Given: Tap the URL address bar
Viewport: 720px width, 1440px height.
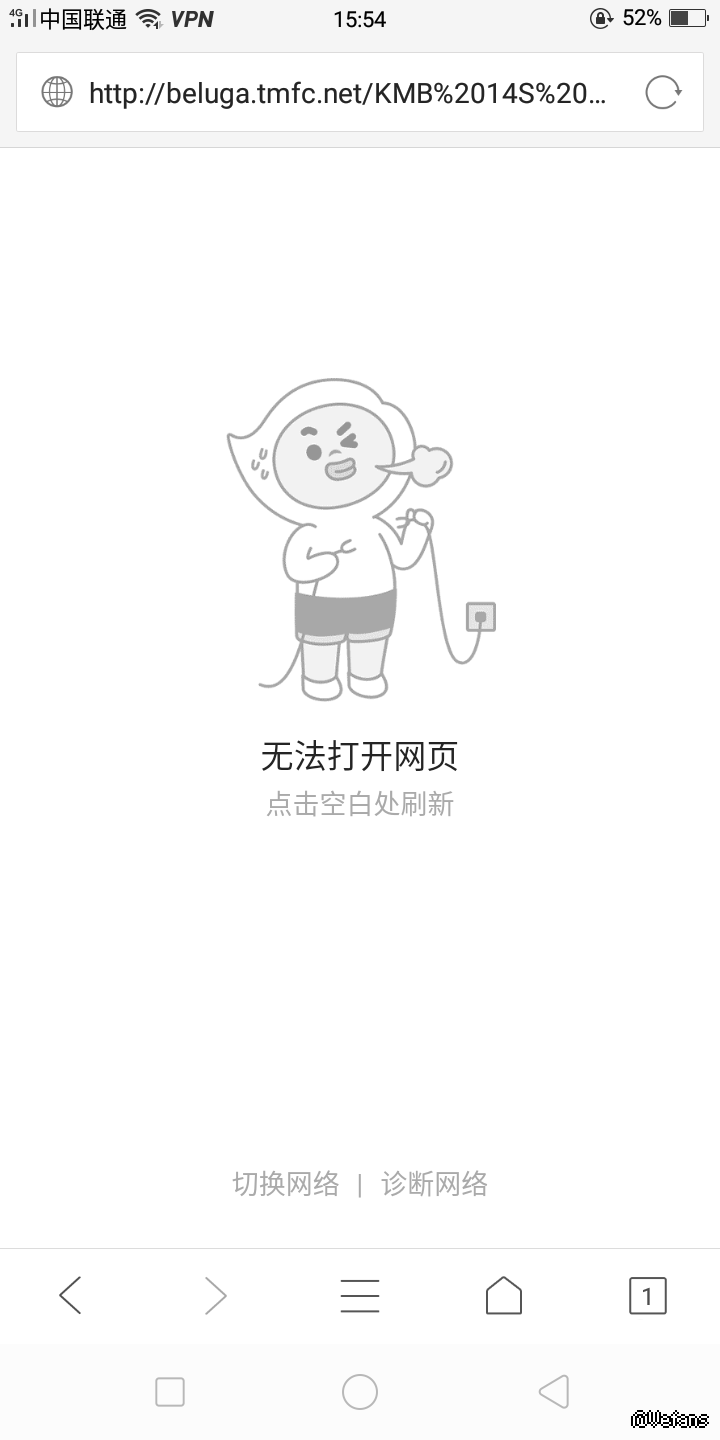Looking at the screenshot, I should coord(345,94).
